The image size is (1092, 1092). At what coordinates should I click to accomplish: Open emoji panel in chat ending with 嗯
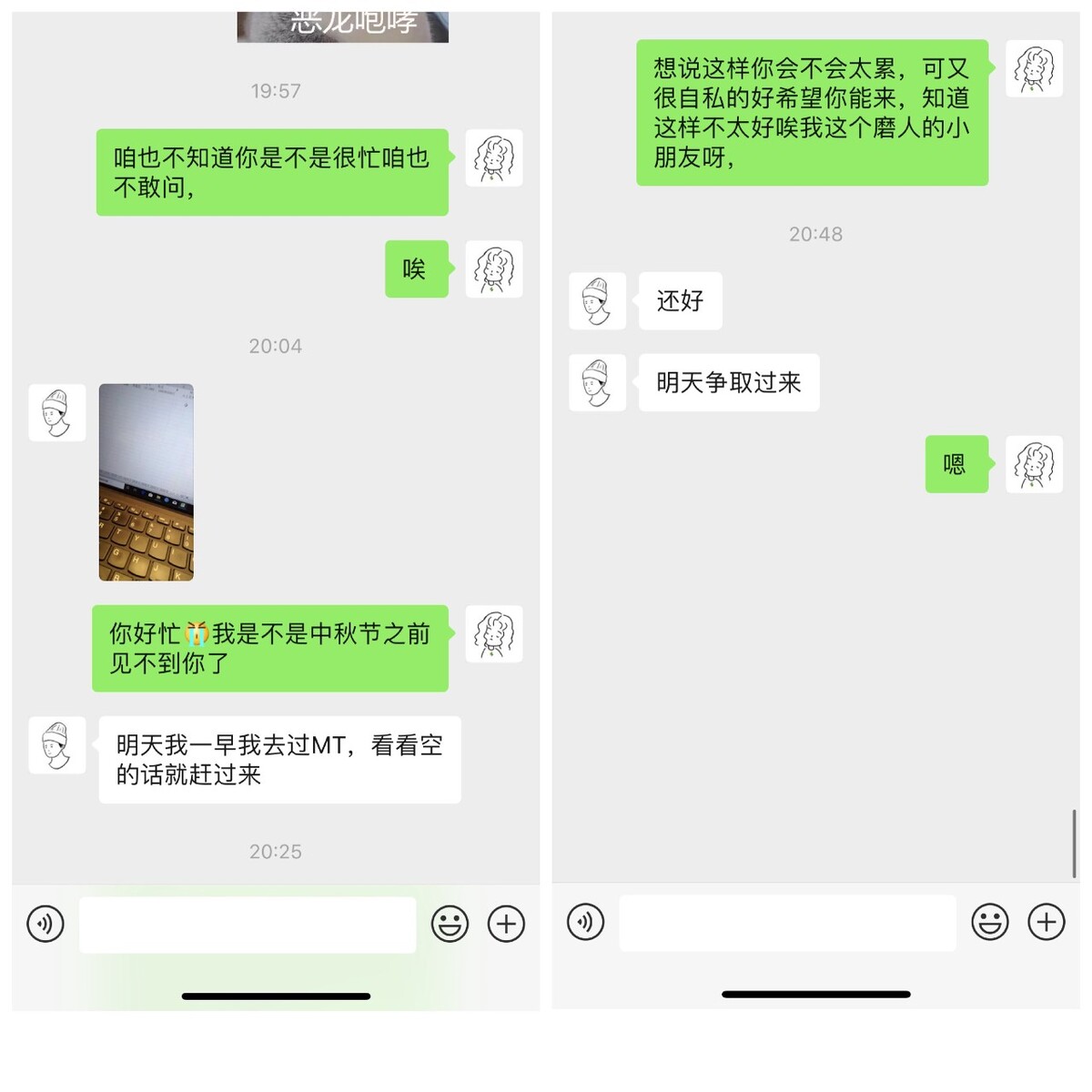pos(990,922)
